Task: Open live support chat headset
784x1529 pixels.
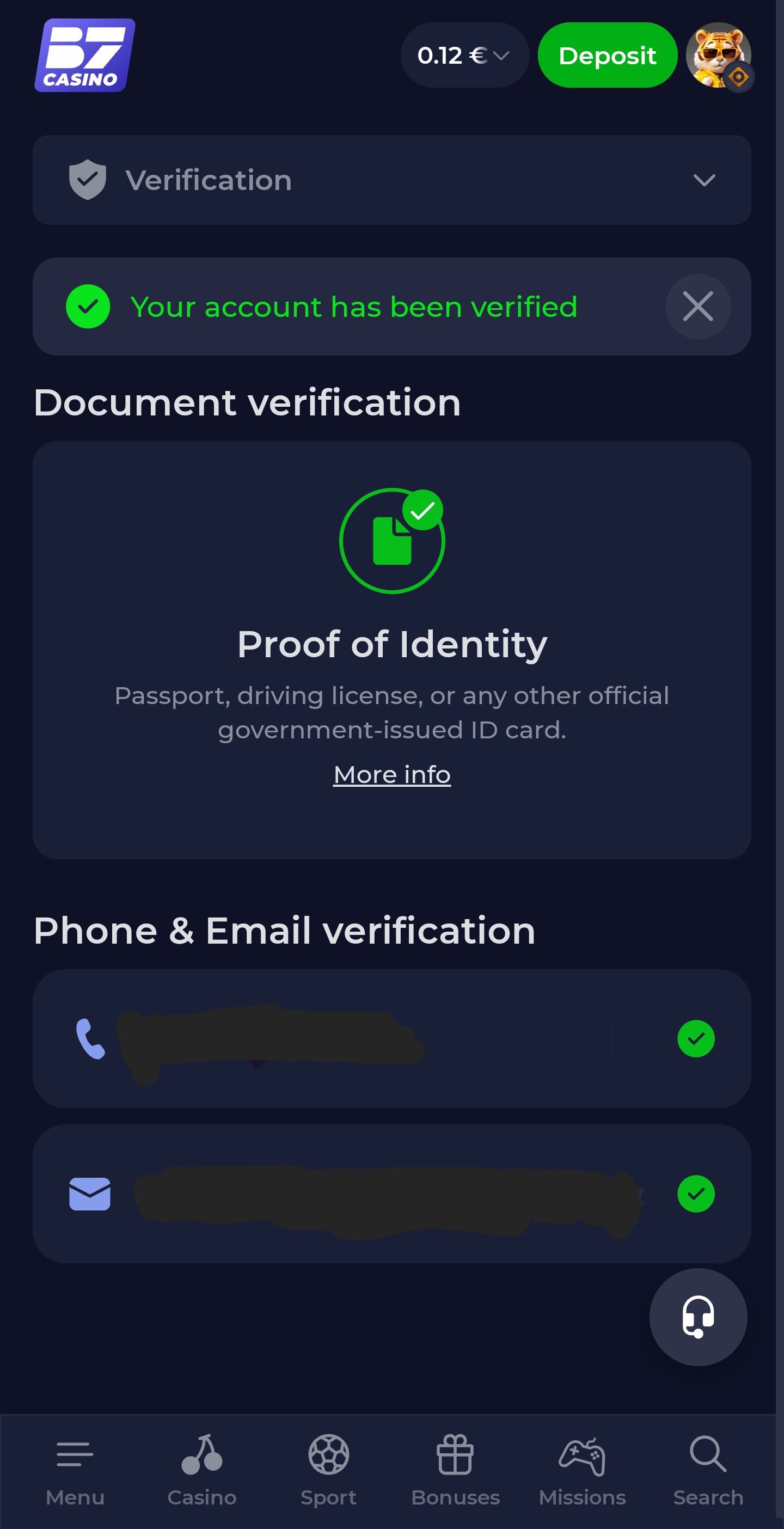Action: coord(698,1317)
